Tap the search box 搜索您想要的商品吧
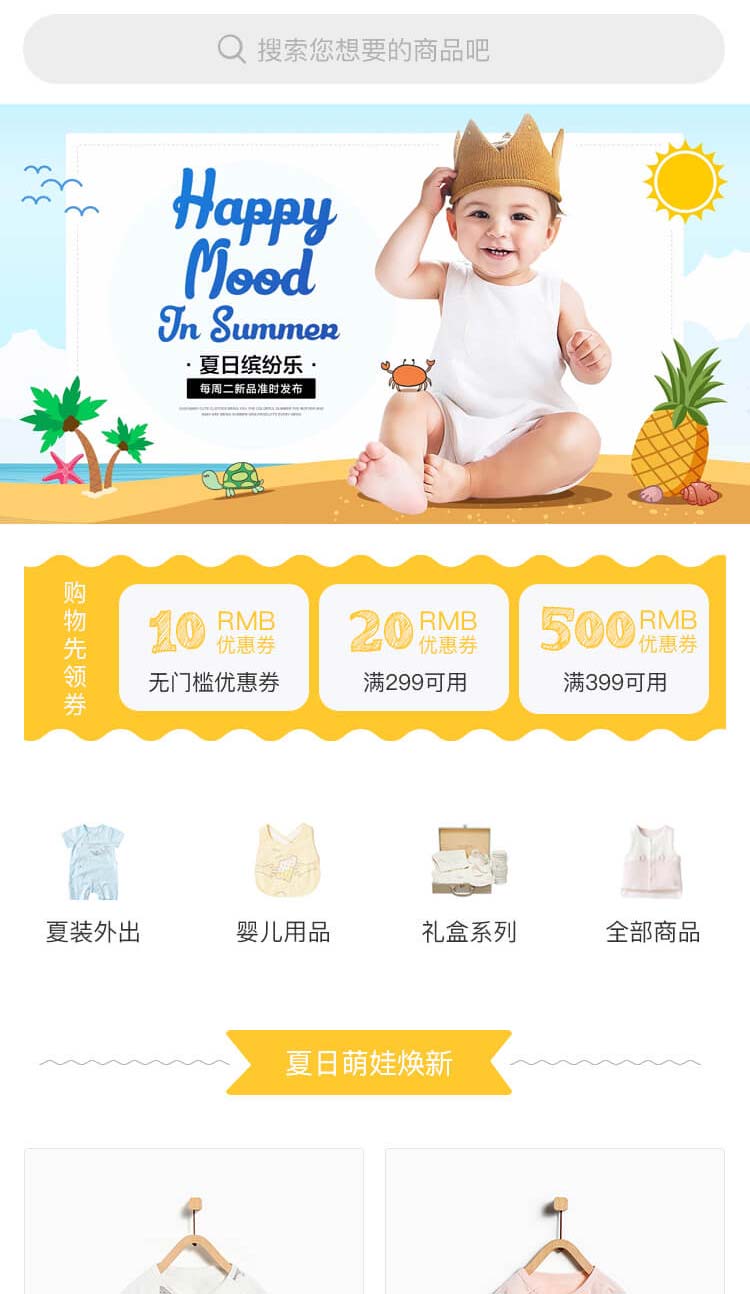 374,49
